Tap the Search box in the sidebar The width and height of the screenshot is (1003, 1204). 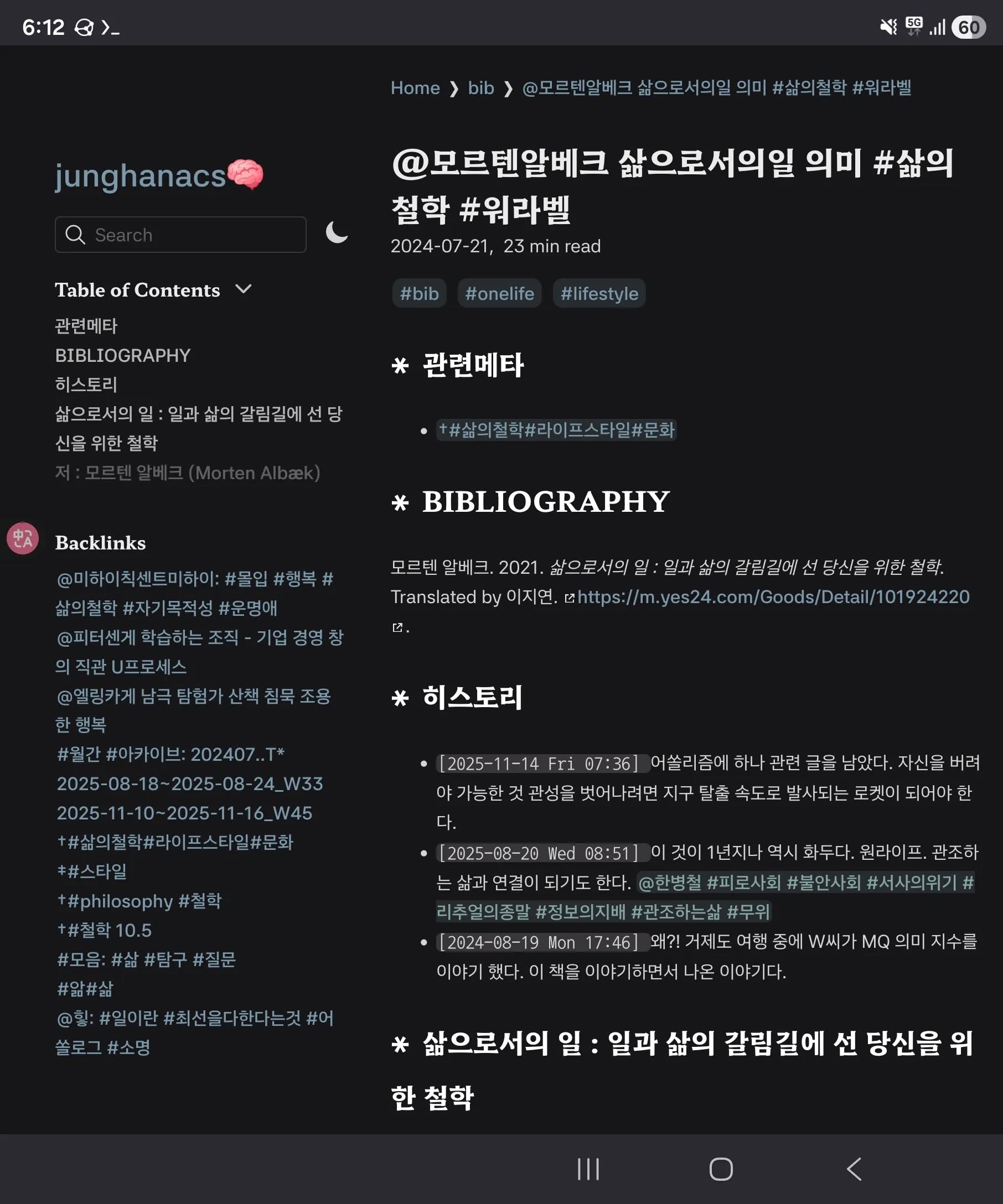click(180, 235)
